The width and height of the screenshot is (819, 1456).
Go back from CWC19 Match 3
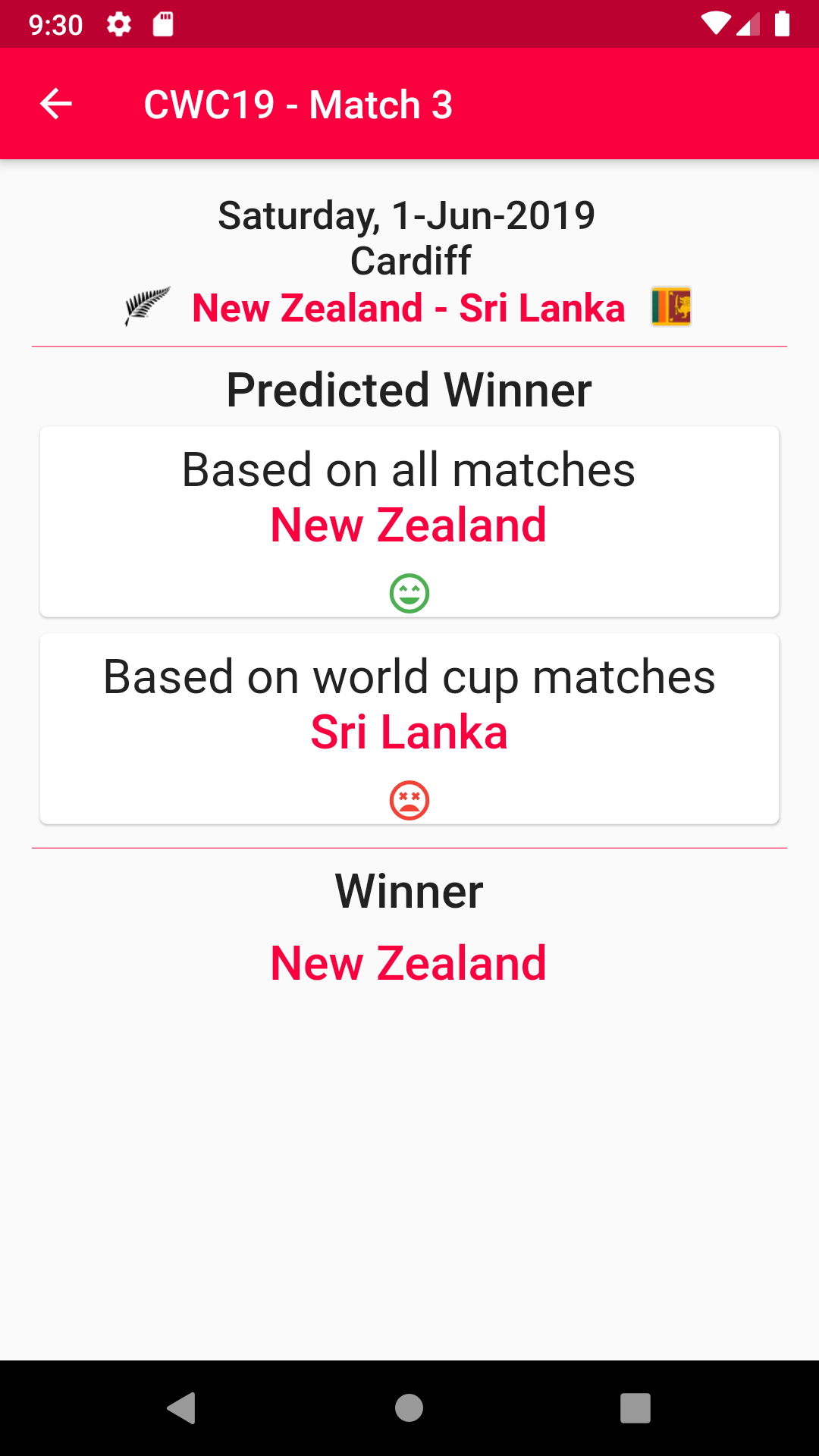tap(55, 104)
